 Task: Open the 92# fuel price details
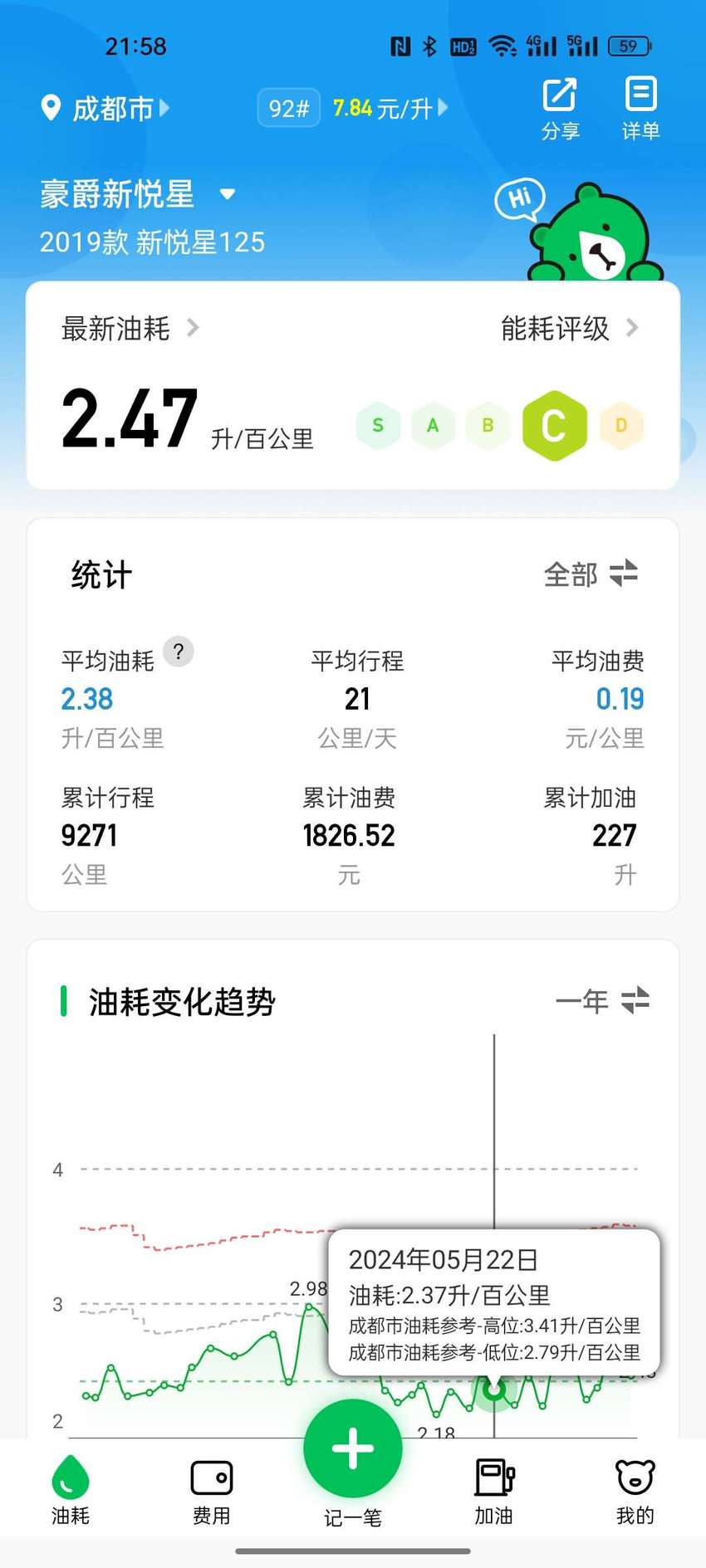(x=354, y=108)
